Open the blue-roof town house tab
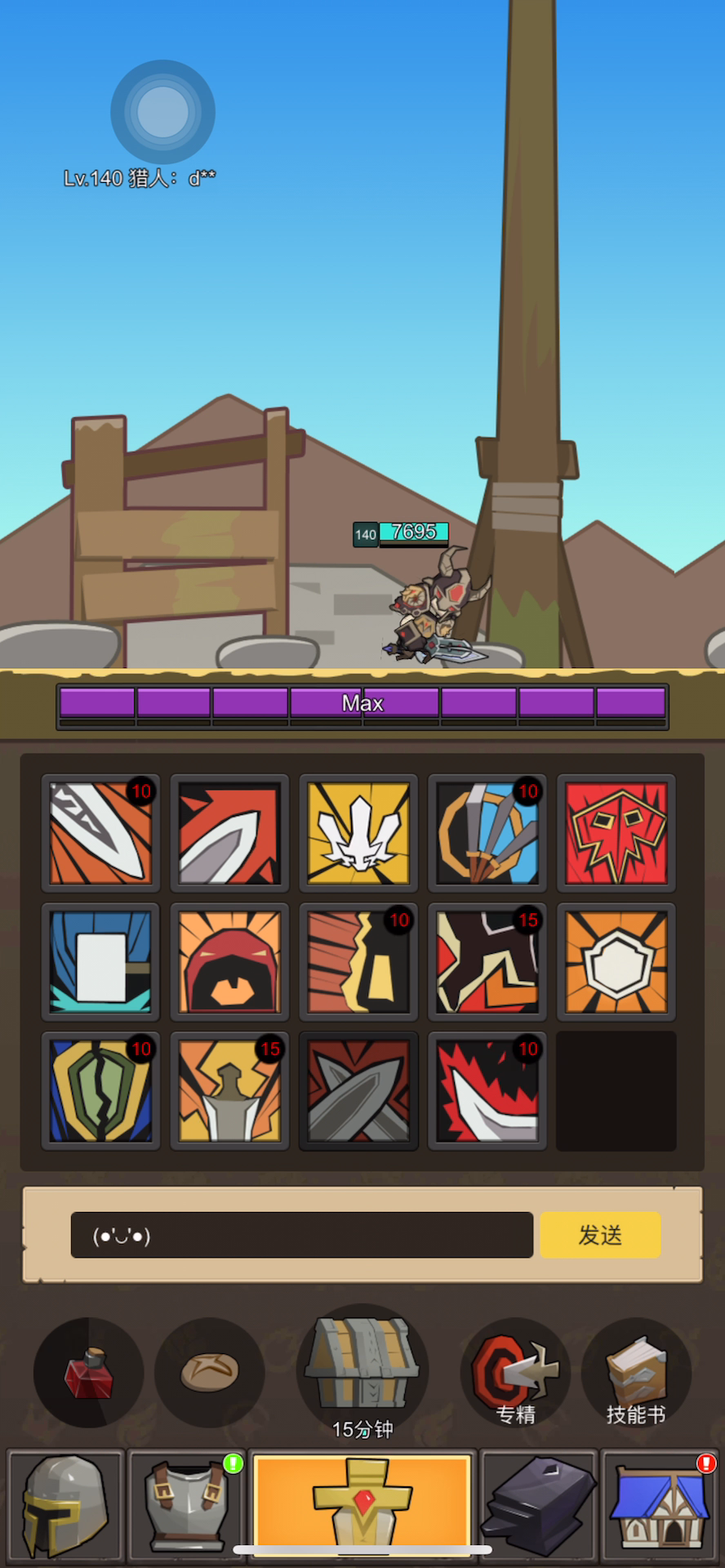Viewport: 725px width, 1568px height. click(x=660, y=1505)
